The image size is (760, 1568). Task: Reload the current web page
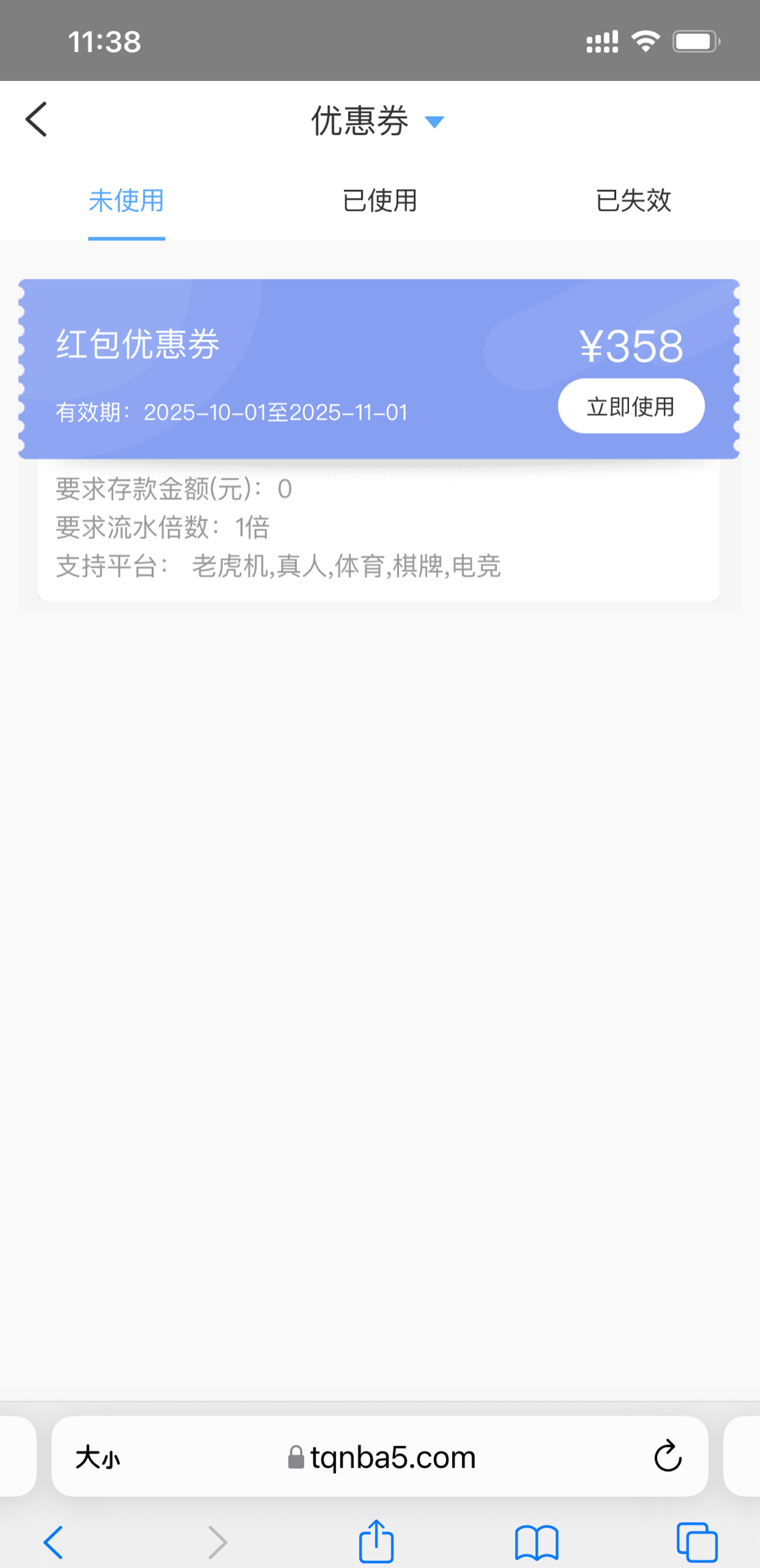pos(667,1456)
